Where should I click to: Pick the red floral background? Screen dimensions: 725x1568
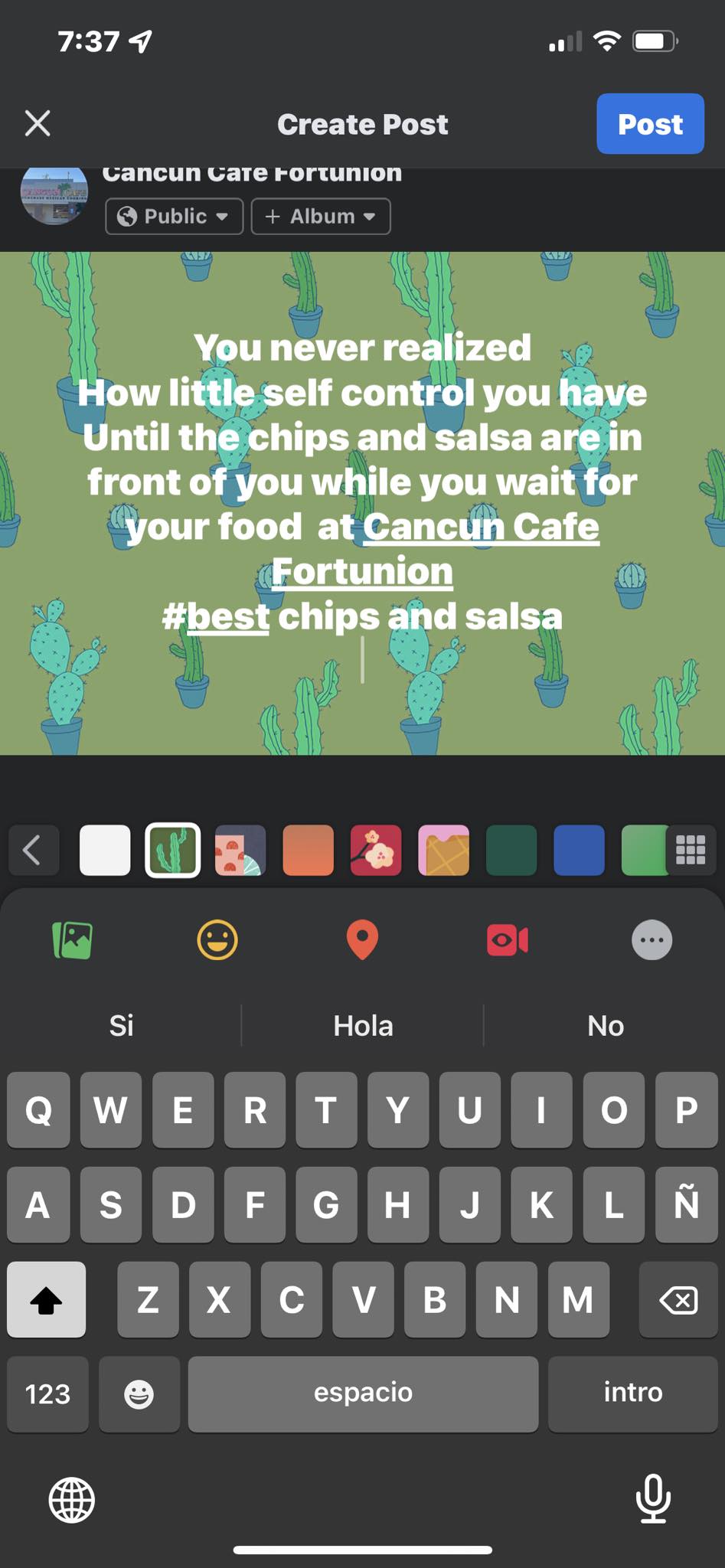(375, 850)
